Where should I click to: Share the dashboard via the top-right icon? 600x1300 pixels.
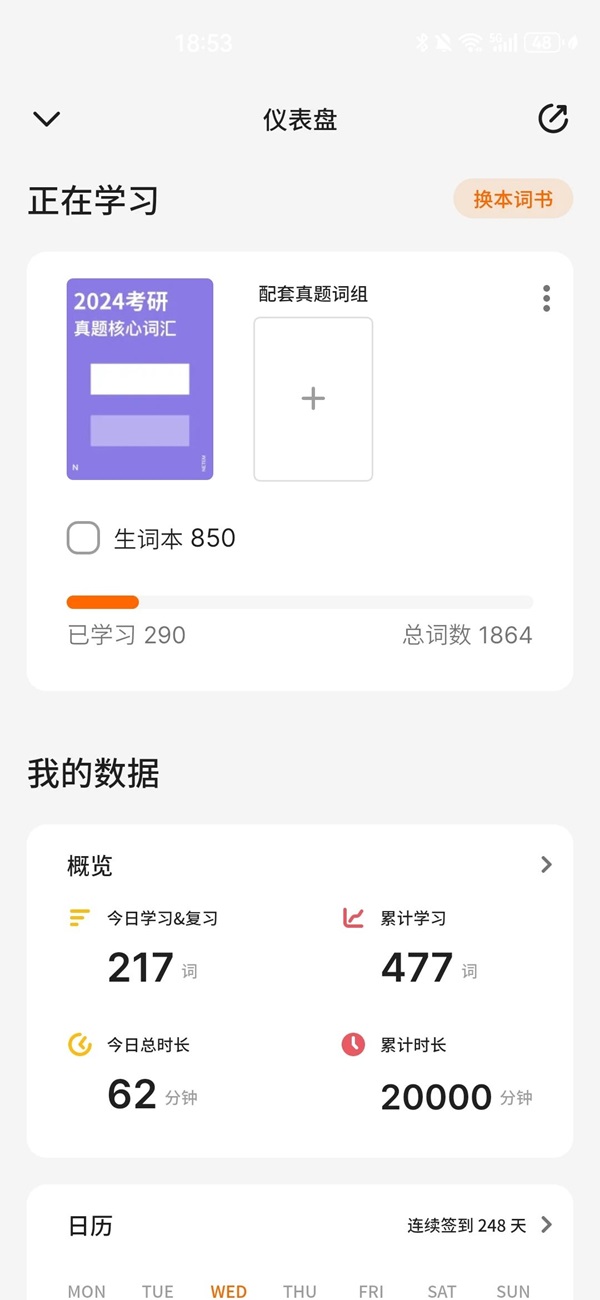pos(553,119)
